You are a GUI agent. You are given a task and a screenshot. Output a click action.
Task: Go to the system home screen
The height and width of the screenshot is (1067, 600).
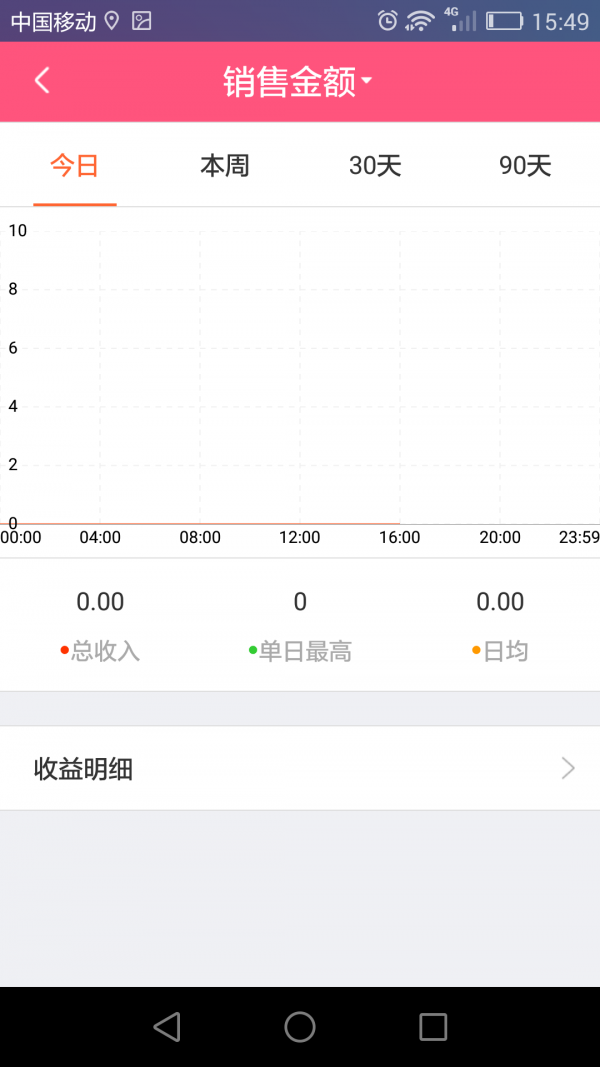click(x=300, y=1026)
